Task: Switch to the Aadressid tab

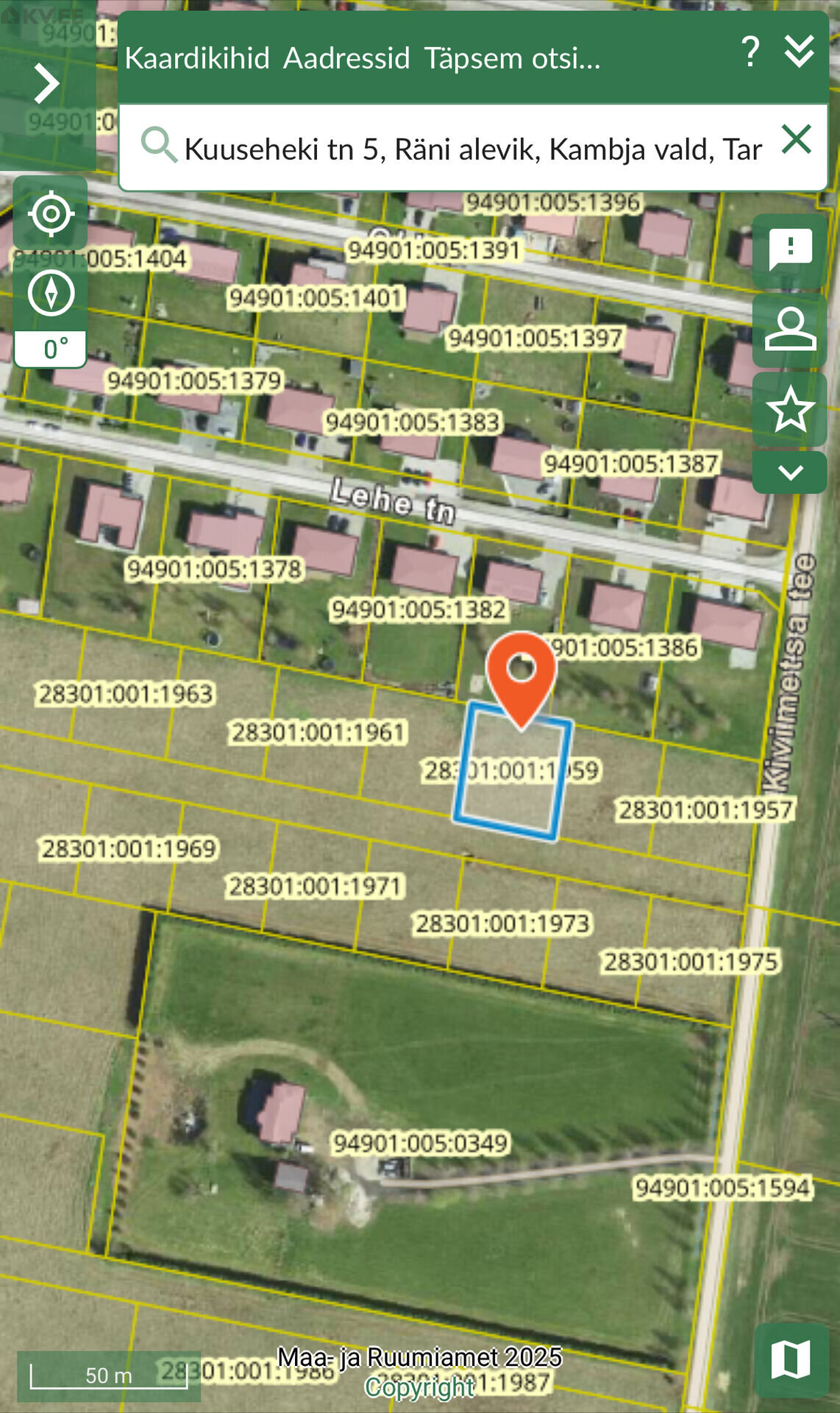Action: coord(346,58)
